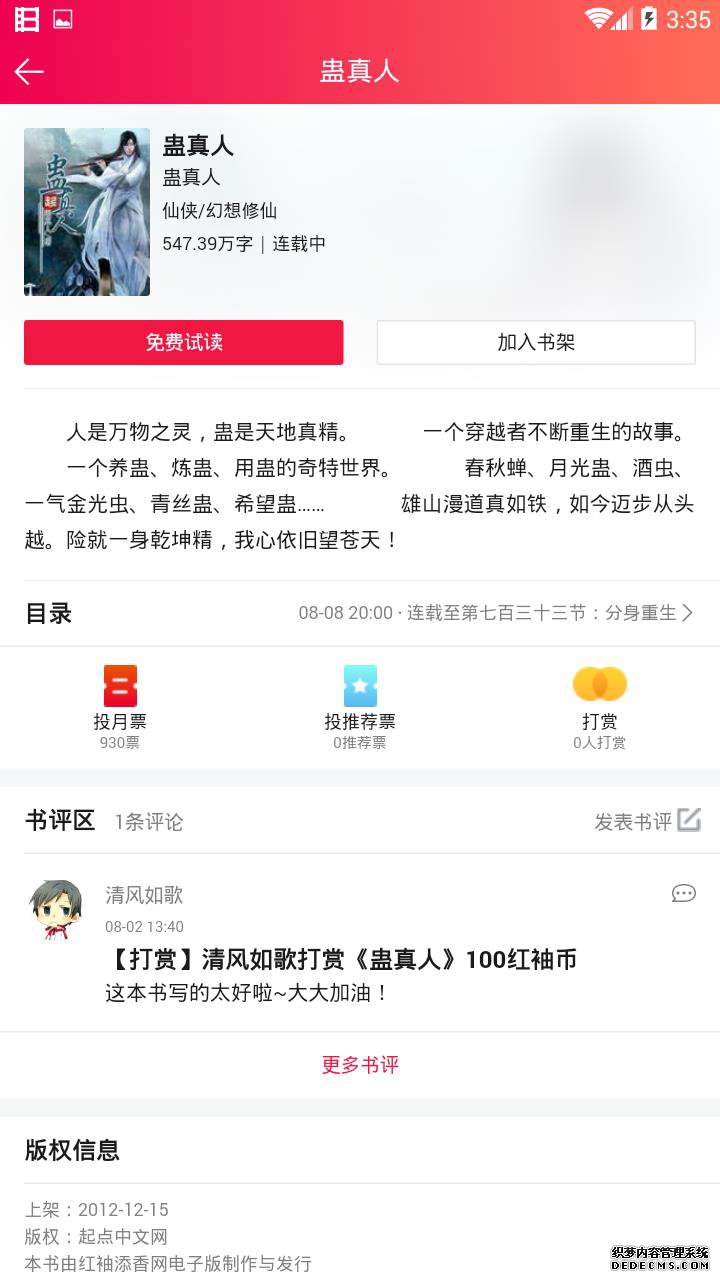The image size is (720, 1280).
Task: Open 清风如歌's profile avatar
Action: [55, 910]
